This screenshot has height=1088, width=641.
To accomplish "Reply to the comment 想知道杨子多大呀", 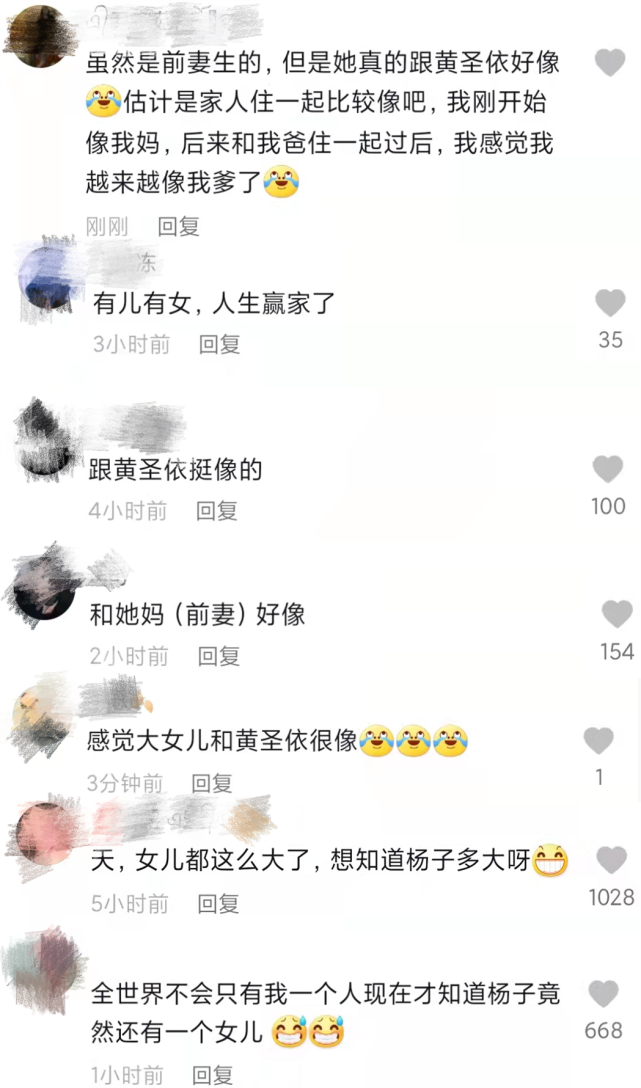I will (218, 904).
